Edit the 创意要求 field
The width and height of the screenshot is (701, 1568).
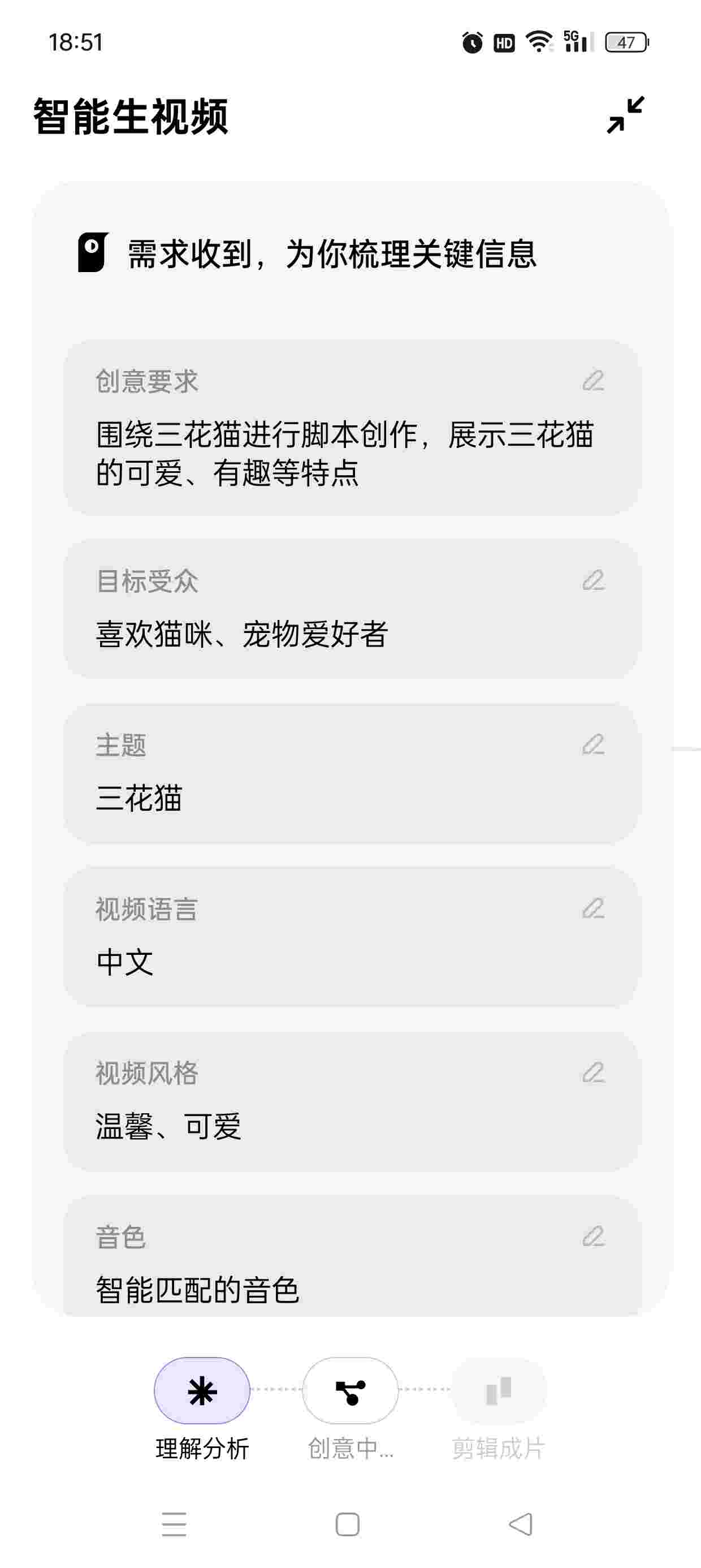tap(593, 381)
